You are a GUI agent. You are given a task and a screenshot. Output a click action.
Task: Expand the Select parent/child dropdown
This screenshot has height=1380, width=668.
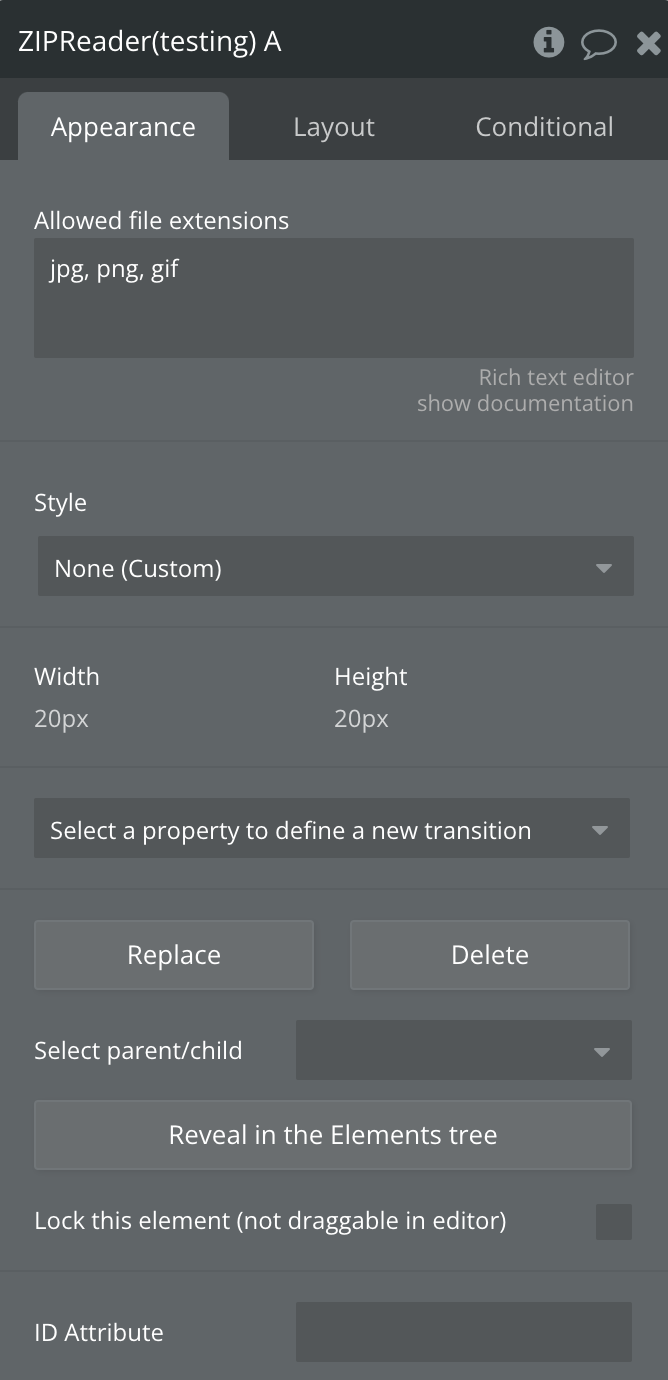coord(463,1050)
